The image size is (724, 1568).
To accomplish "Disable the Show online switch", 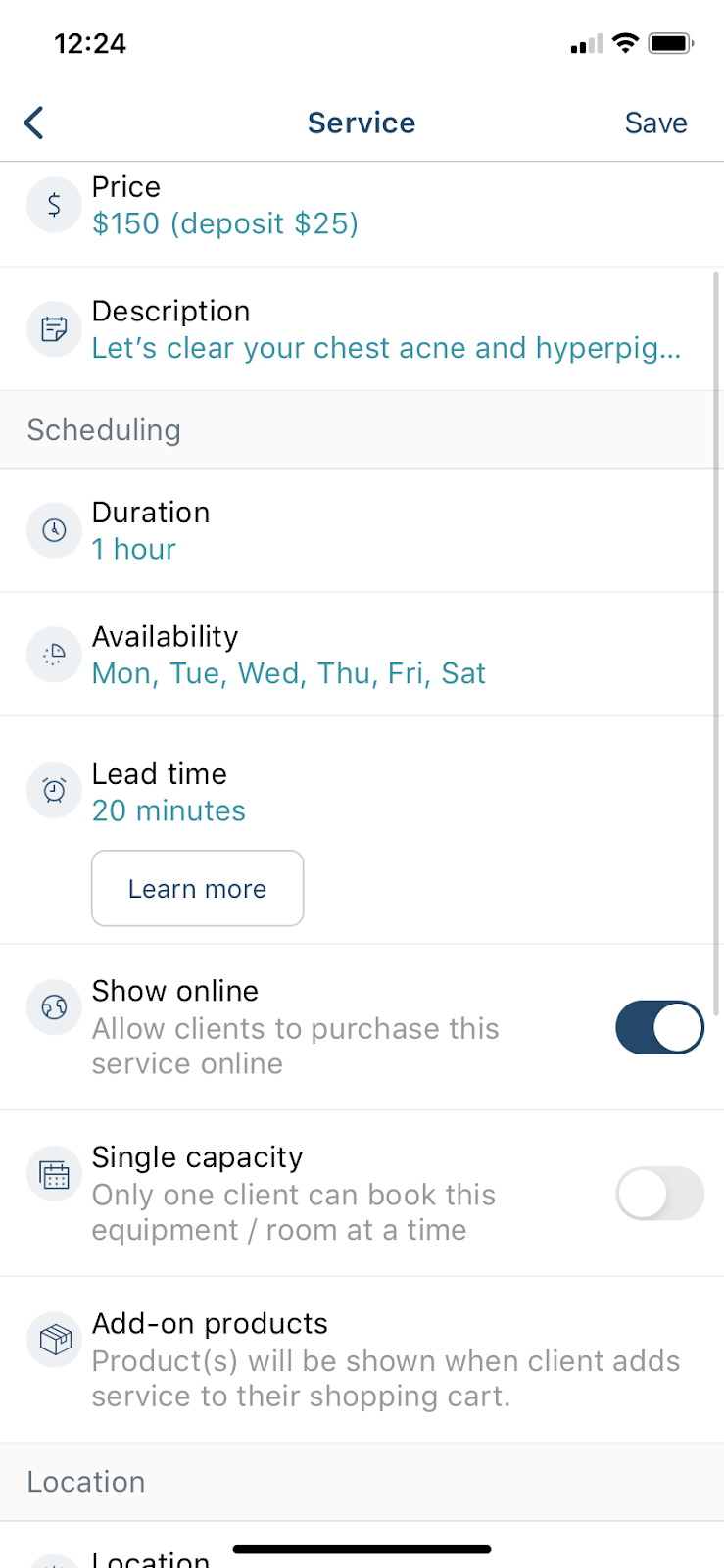I will (659, 1027).
